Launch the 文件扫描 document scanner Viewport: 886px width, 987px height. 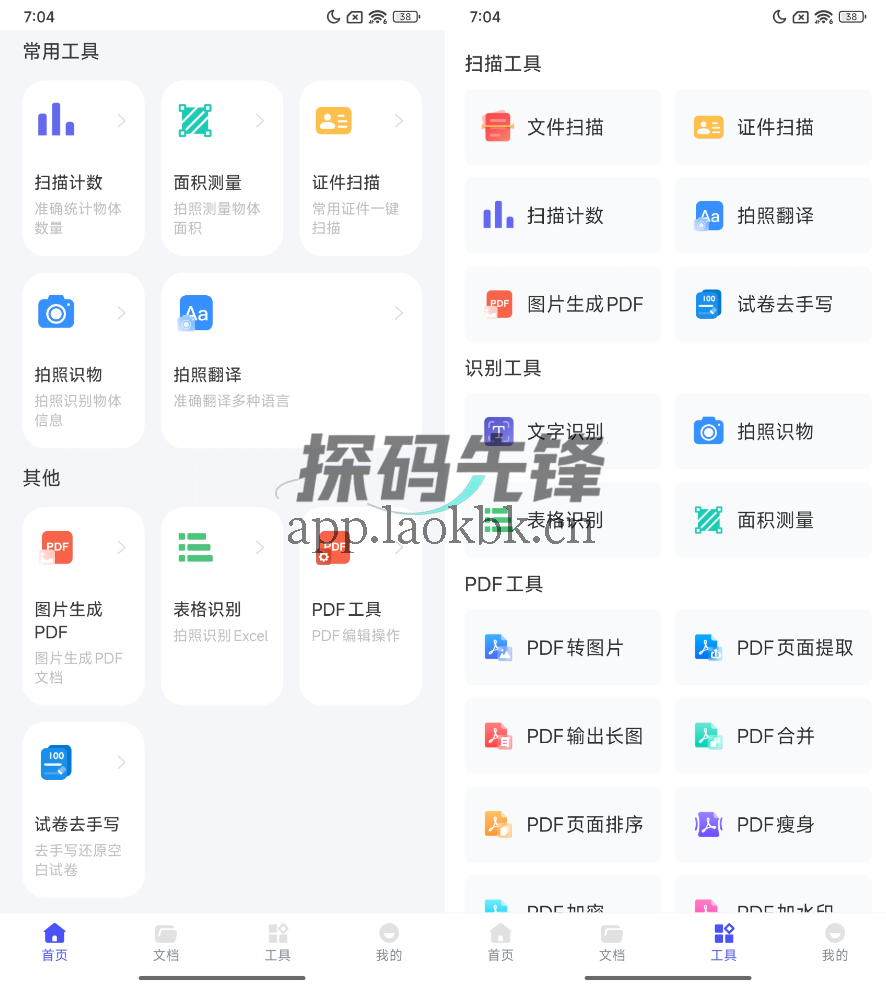click(562, 127)
